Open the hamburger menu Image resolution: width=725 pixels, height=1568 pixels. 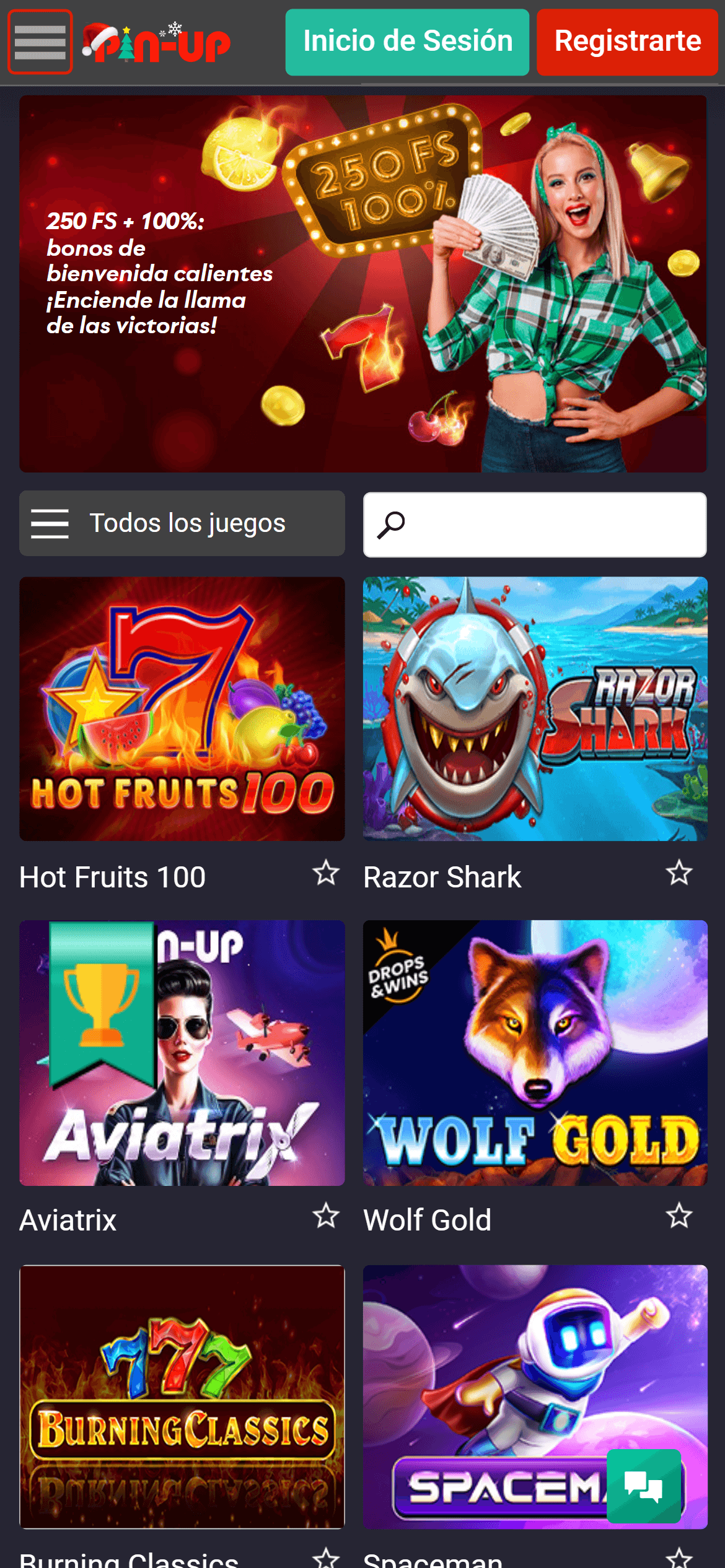coord(40,42)
